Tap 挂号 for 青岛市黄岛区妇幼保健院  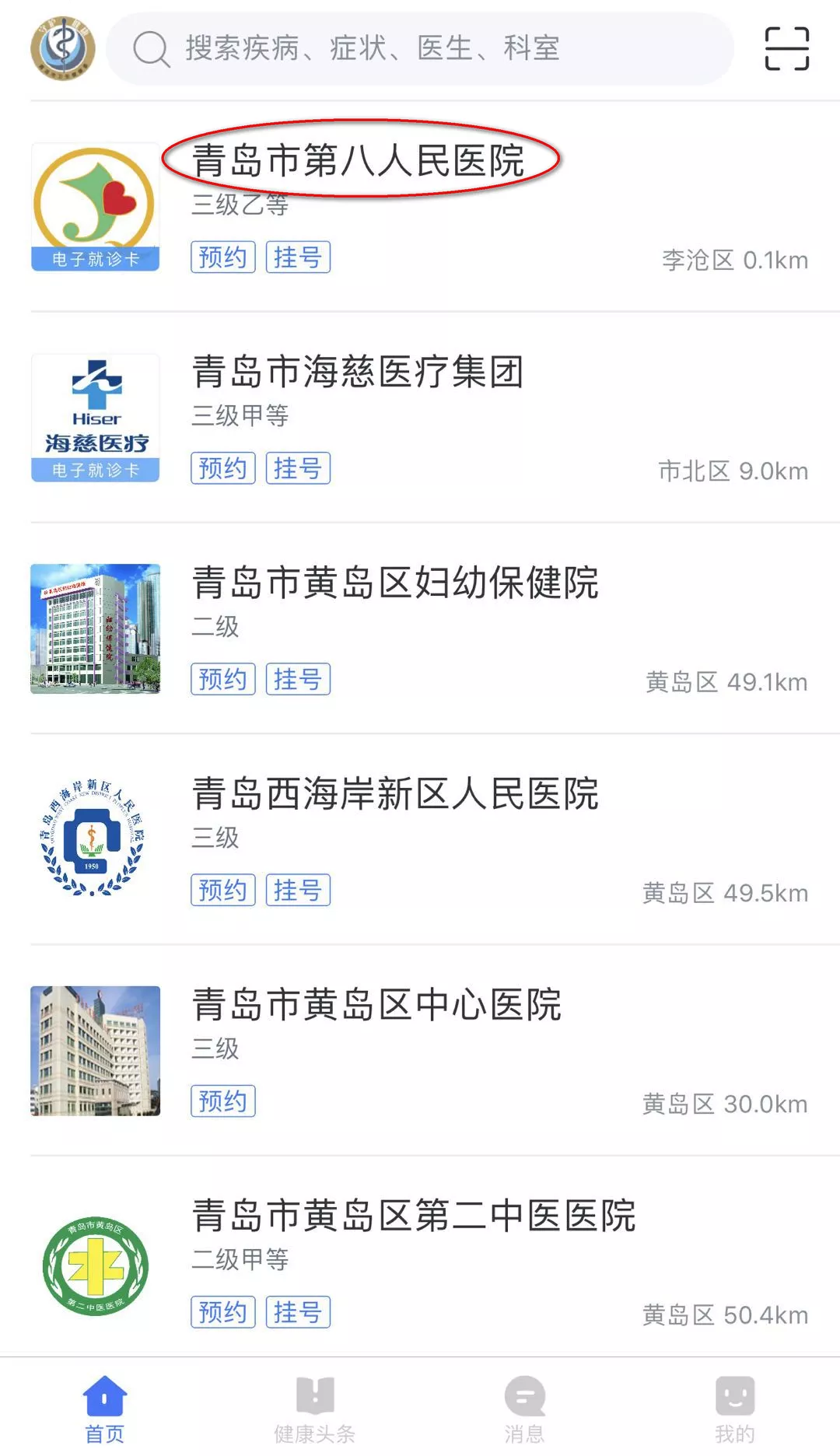(298, 679)
